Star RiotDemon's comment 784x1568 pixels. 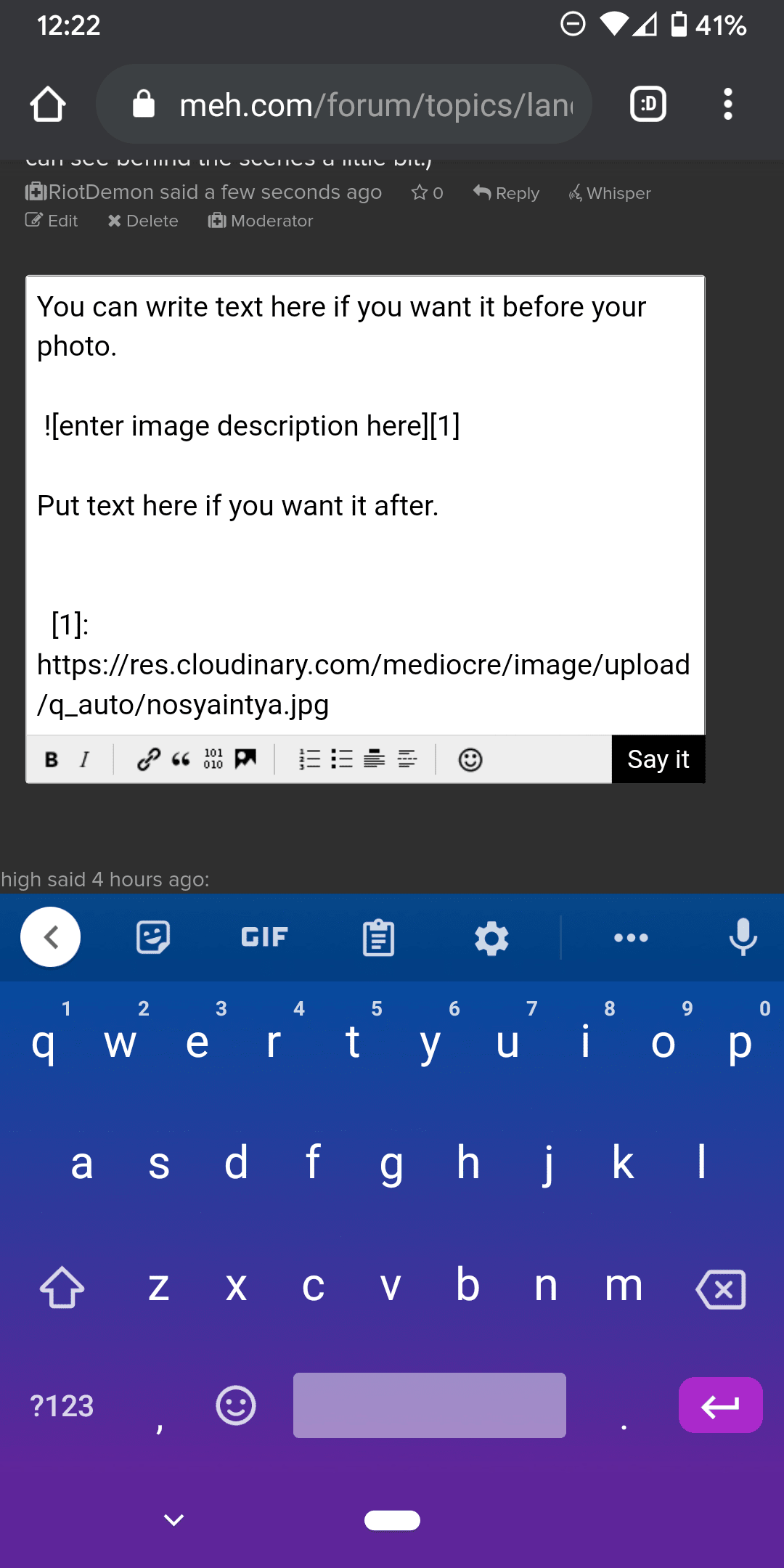click(x=427, y=192)
